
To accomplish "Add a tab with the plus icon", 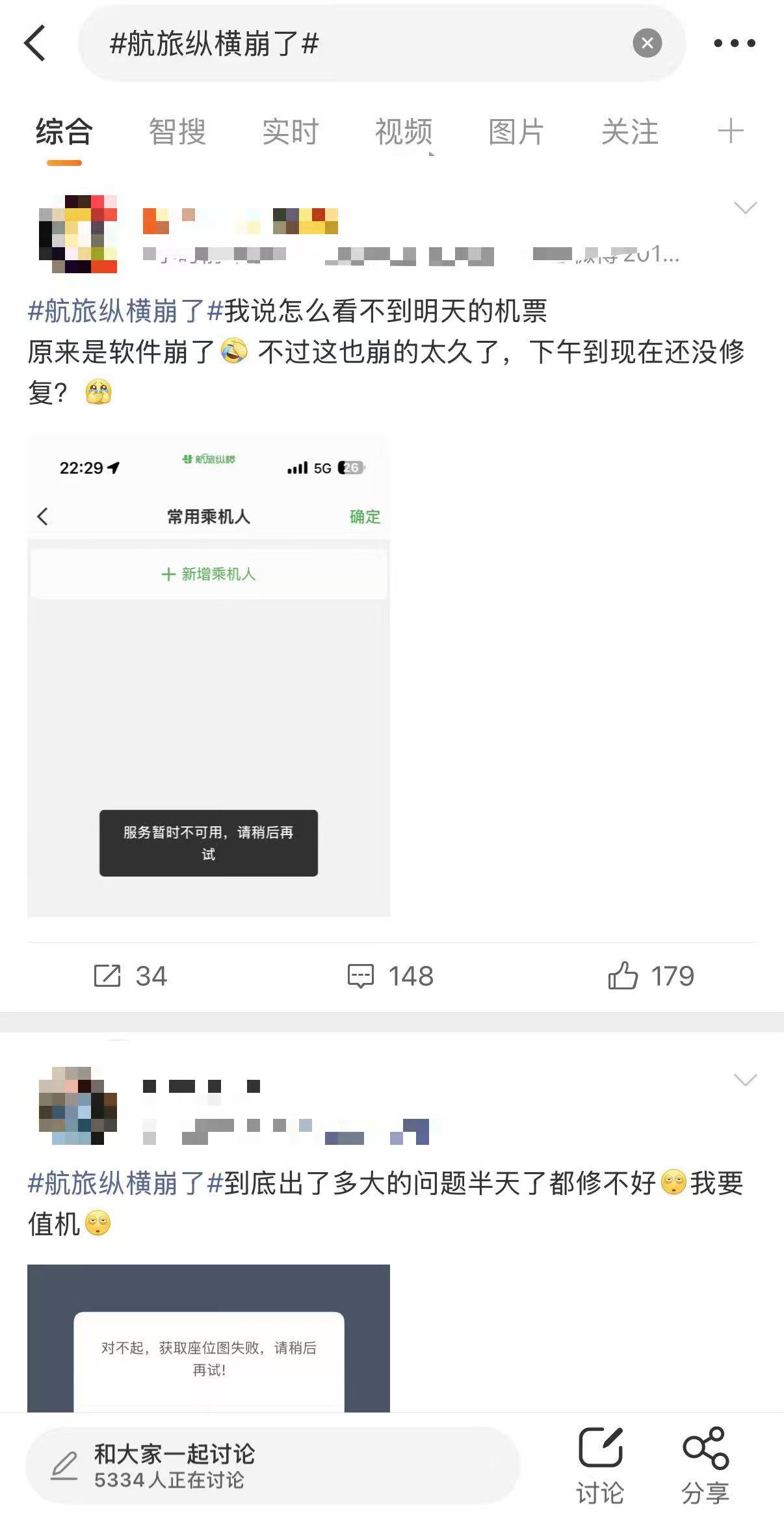I will [x=730, y=131].
